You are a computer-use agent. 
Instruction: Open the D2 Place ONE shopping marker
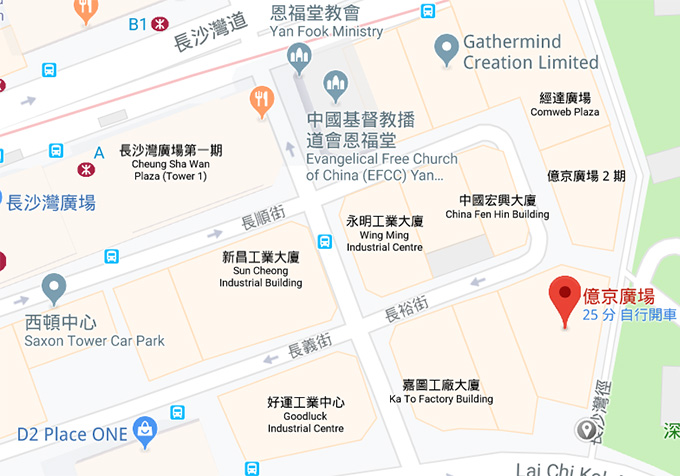[145, 431]
